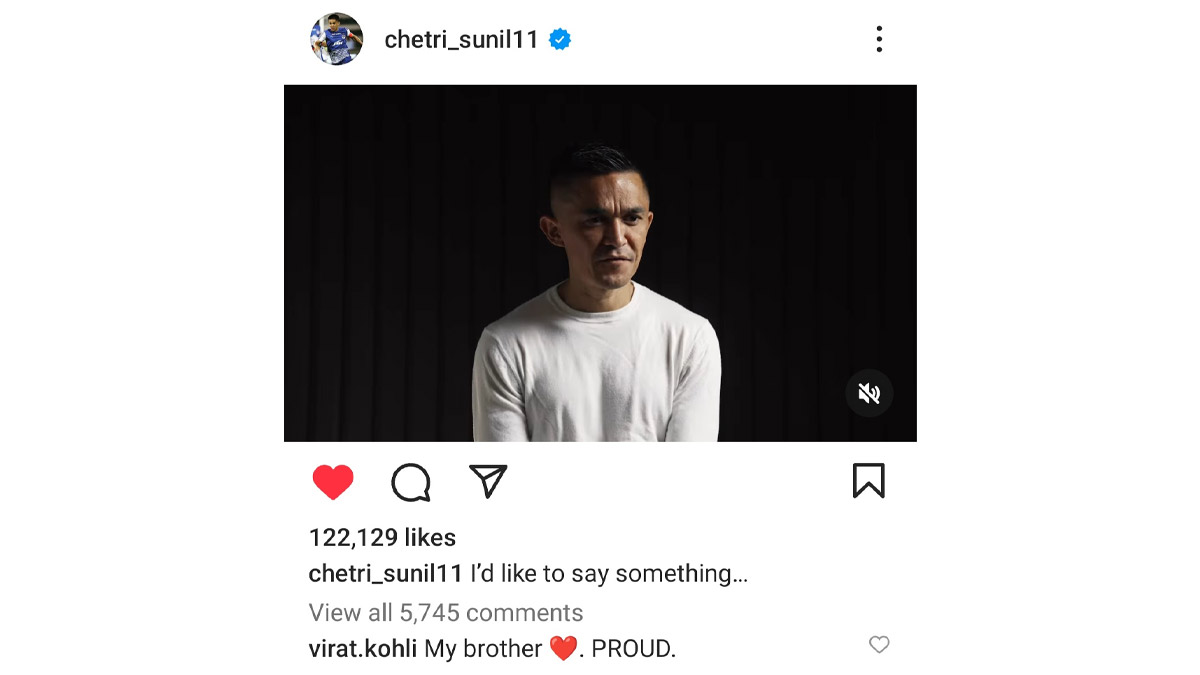Open the comment bubble icon
The image size is (1200, 675).
point(411,483)
